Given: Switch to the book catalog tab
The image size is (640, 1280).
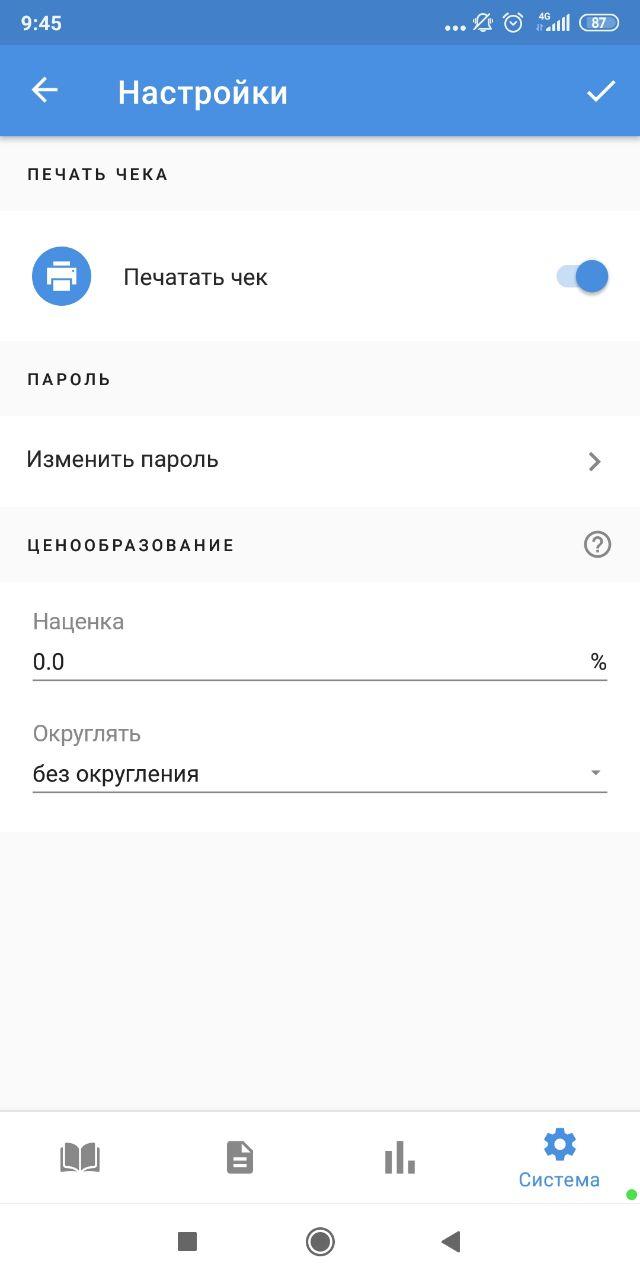Looking at the screenshot, I should pos(80,1159).
